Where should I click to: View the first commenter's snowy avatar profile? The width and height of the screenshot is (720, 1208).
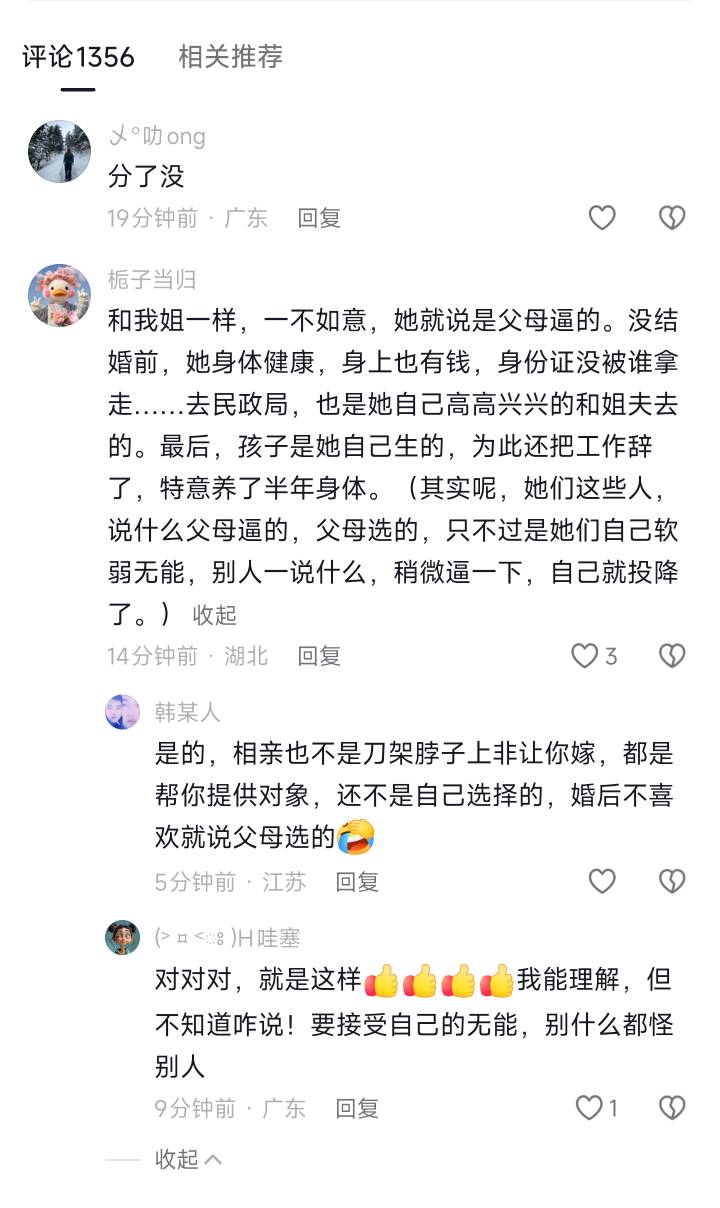60,151
